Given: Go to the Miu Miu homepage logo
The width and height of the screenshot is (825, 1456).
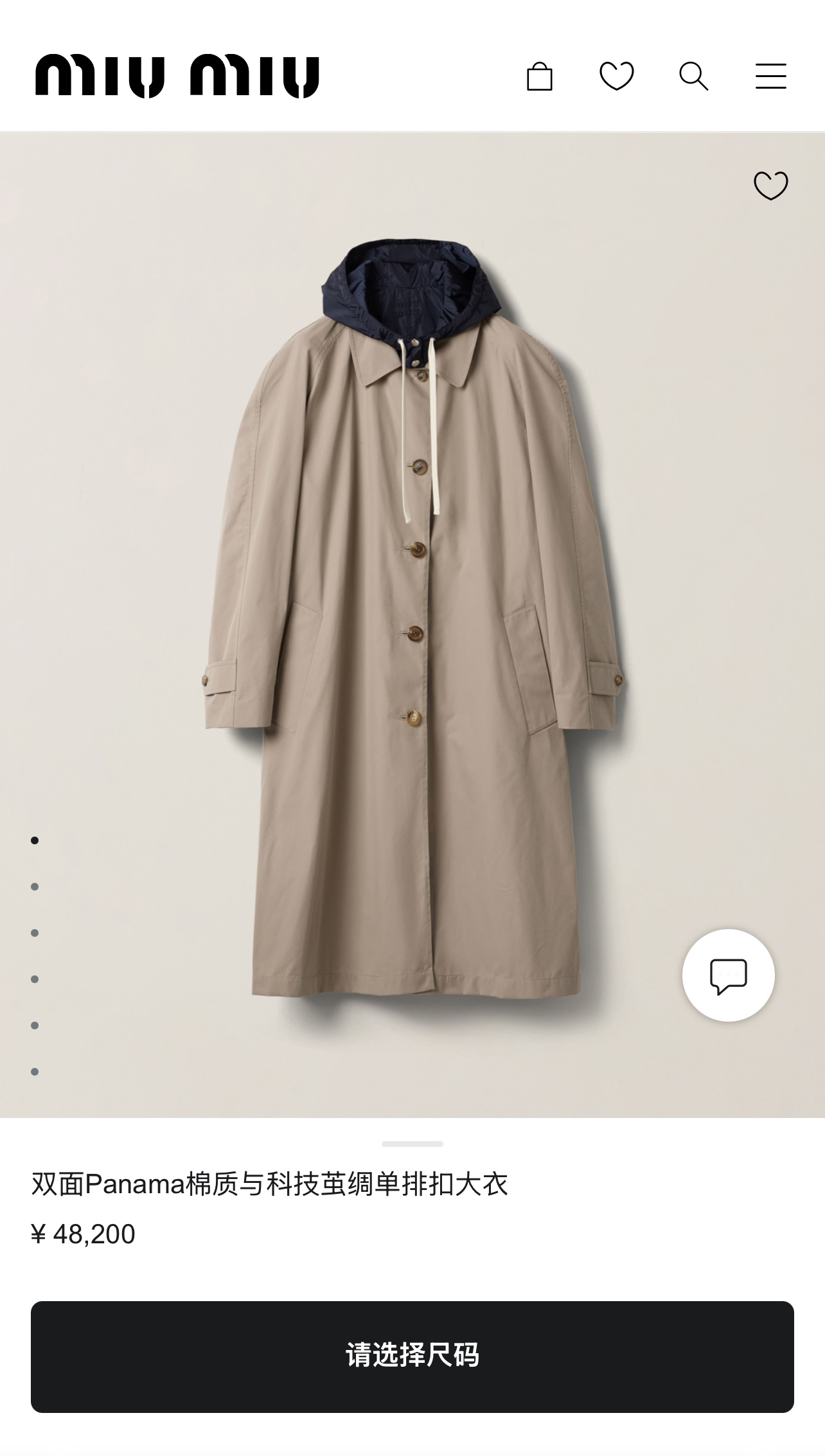Looking at the screenshot, I should [177, 76].
